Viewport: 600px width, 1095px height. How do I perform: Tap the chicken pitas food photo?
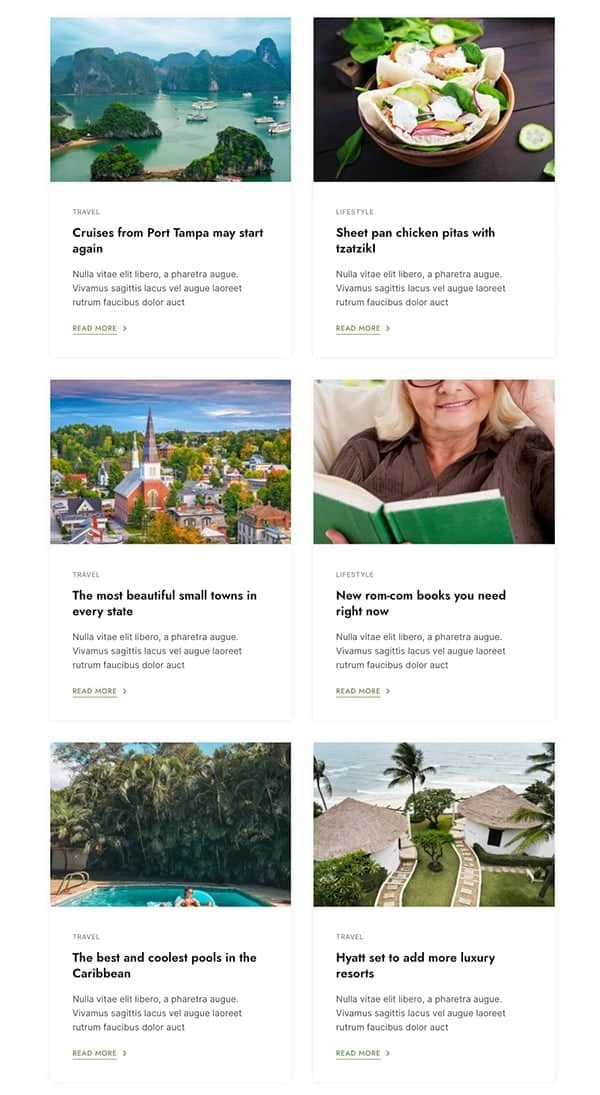point(434,99)
